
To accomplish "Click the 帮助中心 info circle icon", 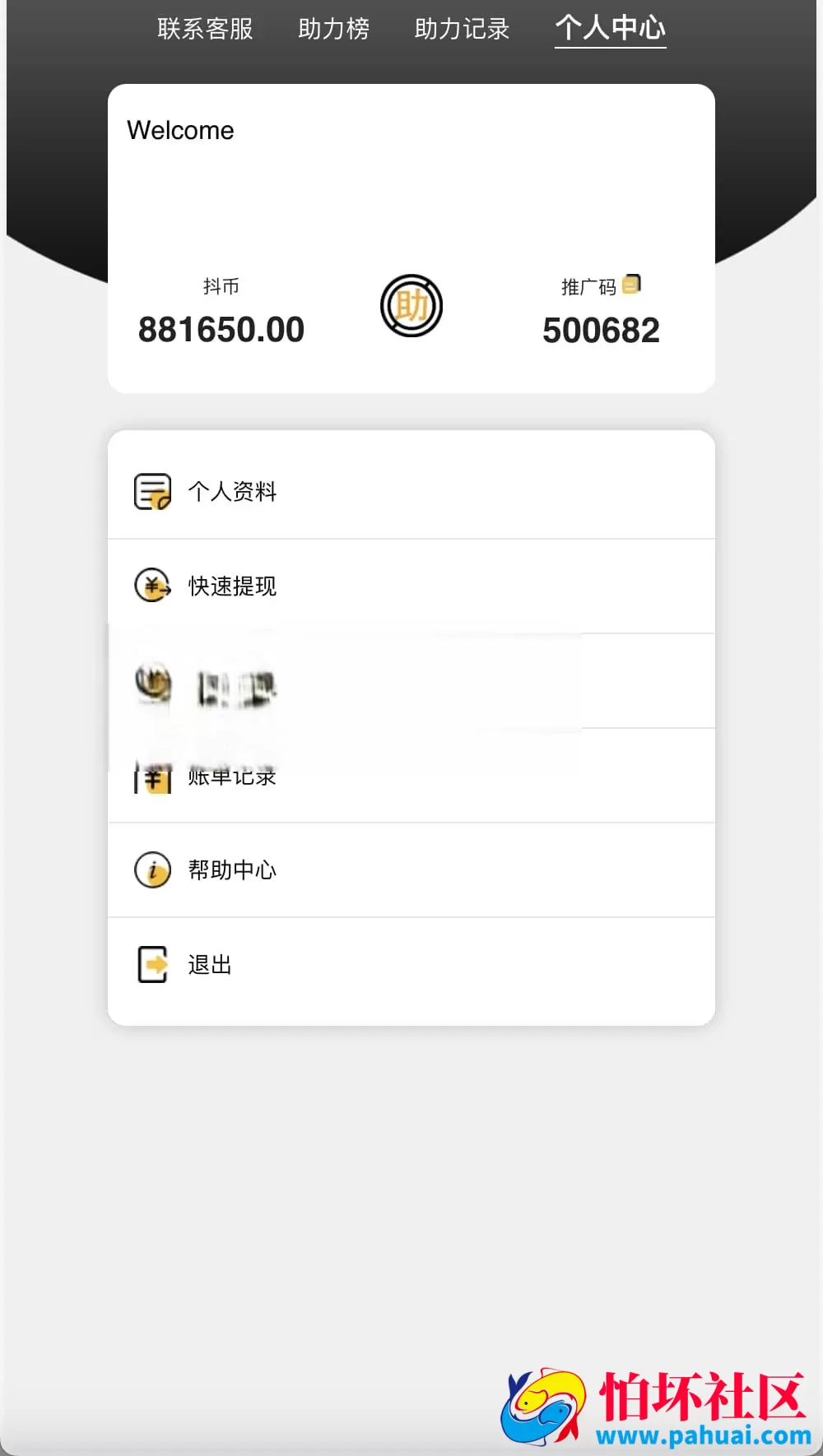I will (152, 869).
